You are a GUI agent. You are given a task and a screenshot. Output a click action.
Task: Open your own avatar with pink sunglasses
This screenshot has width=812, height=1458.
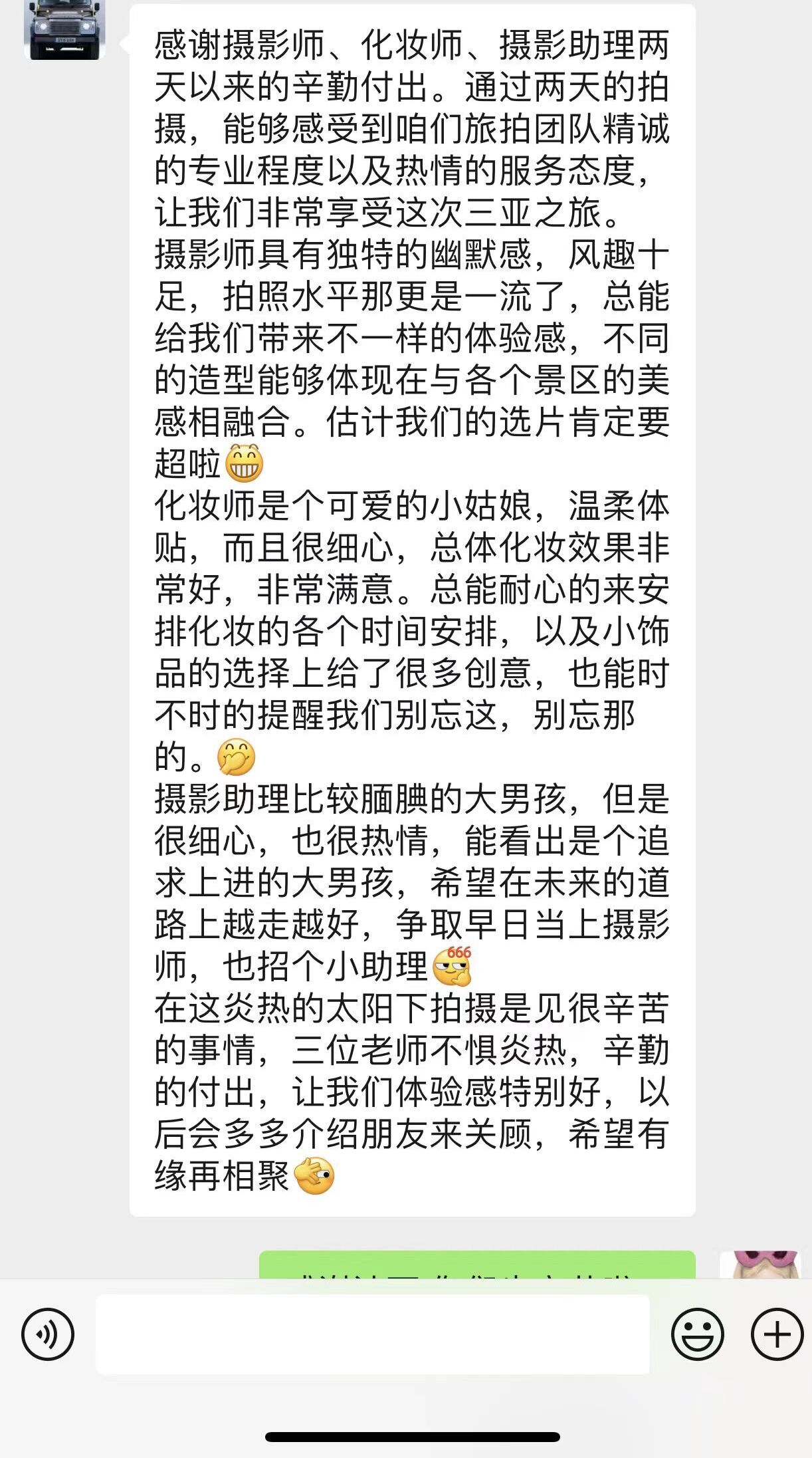tap(760, 1264)
